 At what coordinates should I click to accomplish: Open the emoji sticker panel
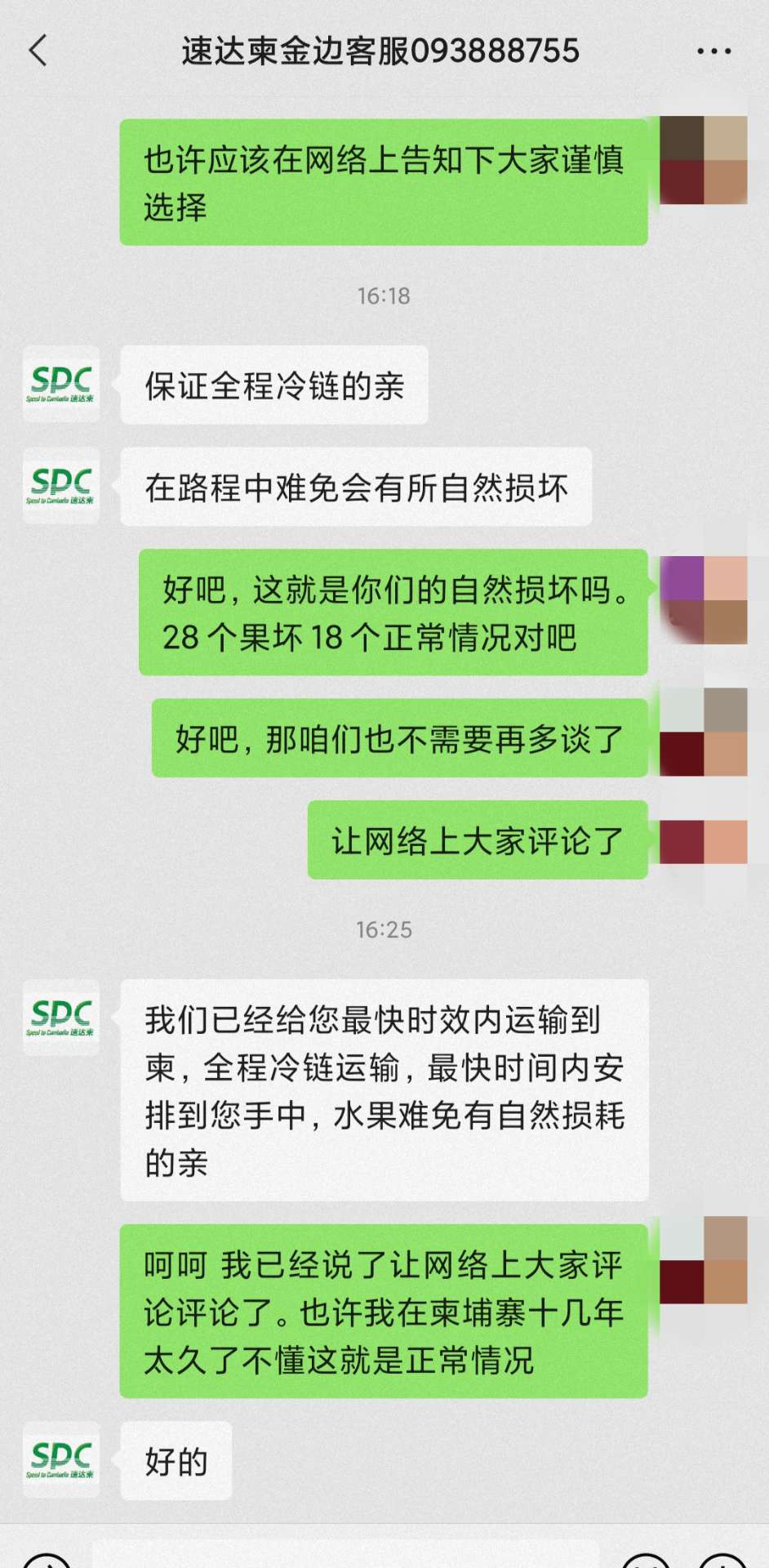(x=646, y=1560)
